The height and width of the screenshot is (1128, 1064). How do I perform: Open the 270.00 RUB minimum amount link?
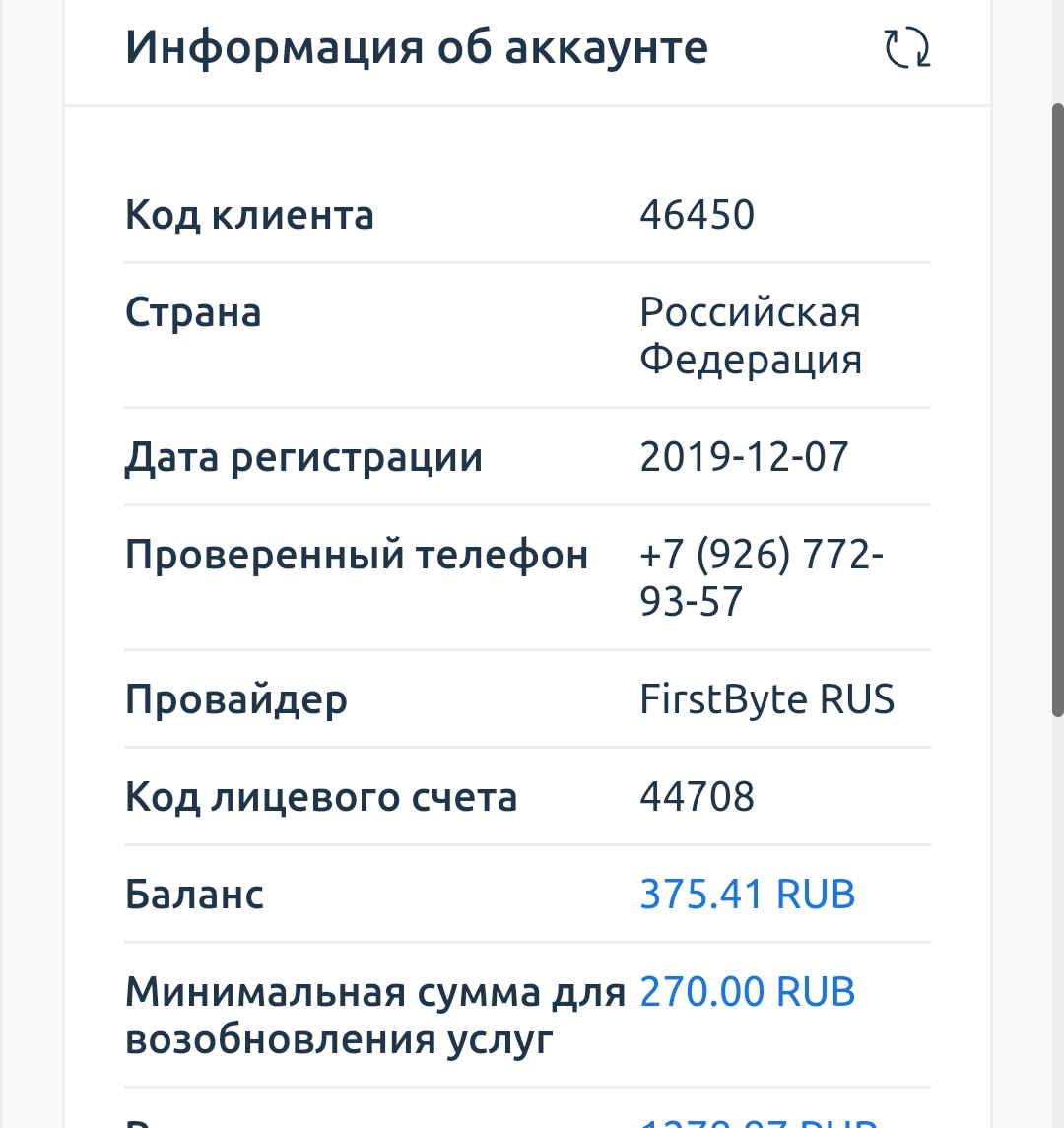click(747, 992)
